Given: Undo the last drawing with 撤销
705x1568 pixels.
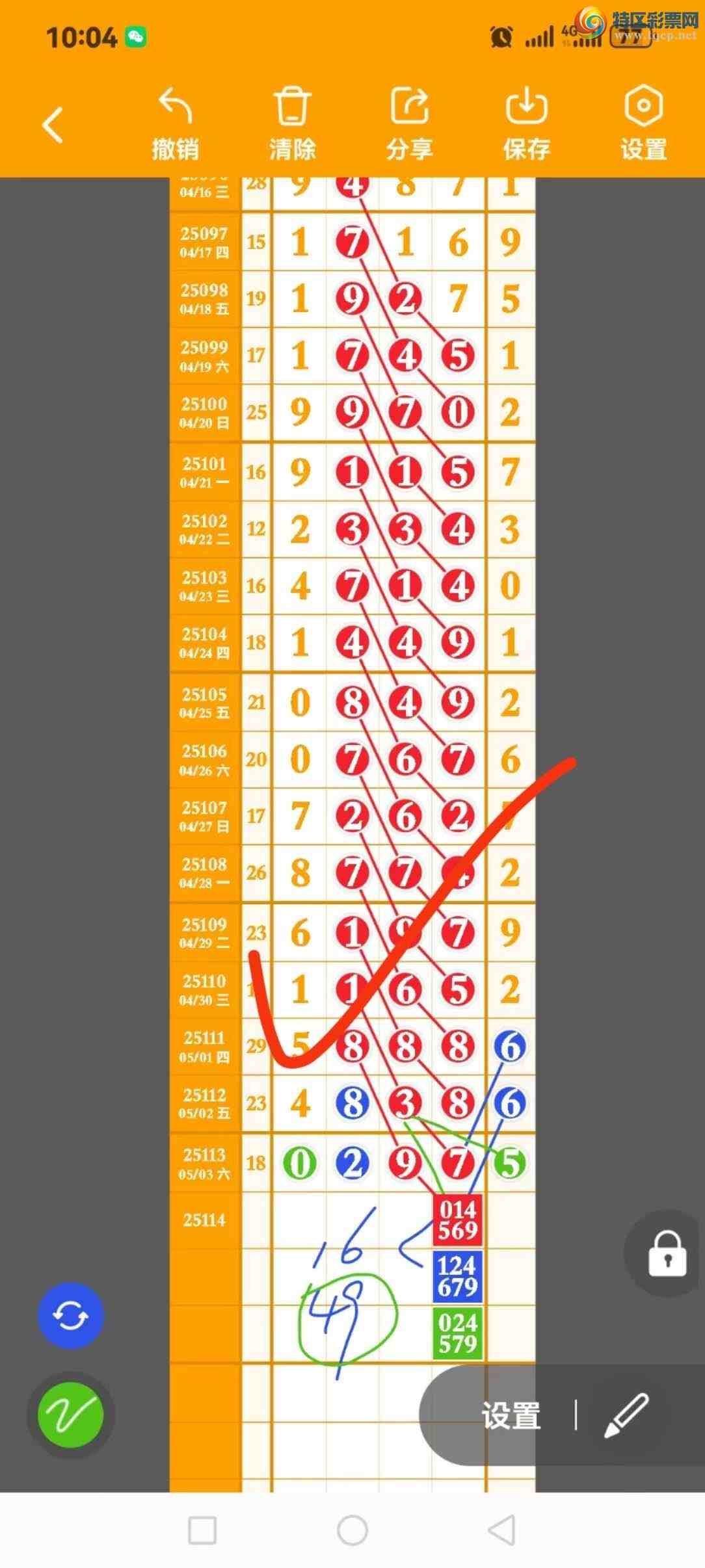Looking at the screenshot, I should pos(175,124).
